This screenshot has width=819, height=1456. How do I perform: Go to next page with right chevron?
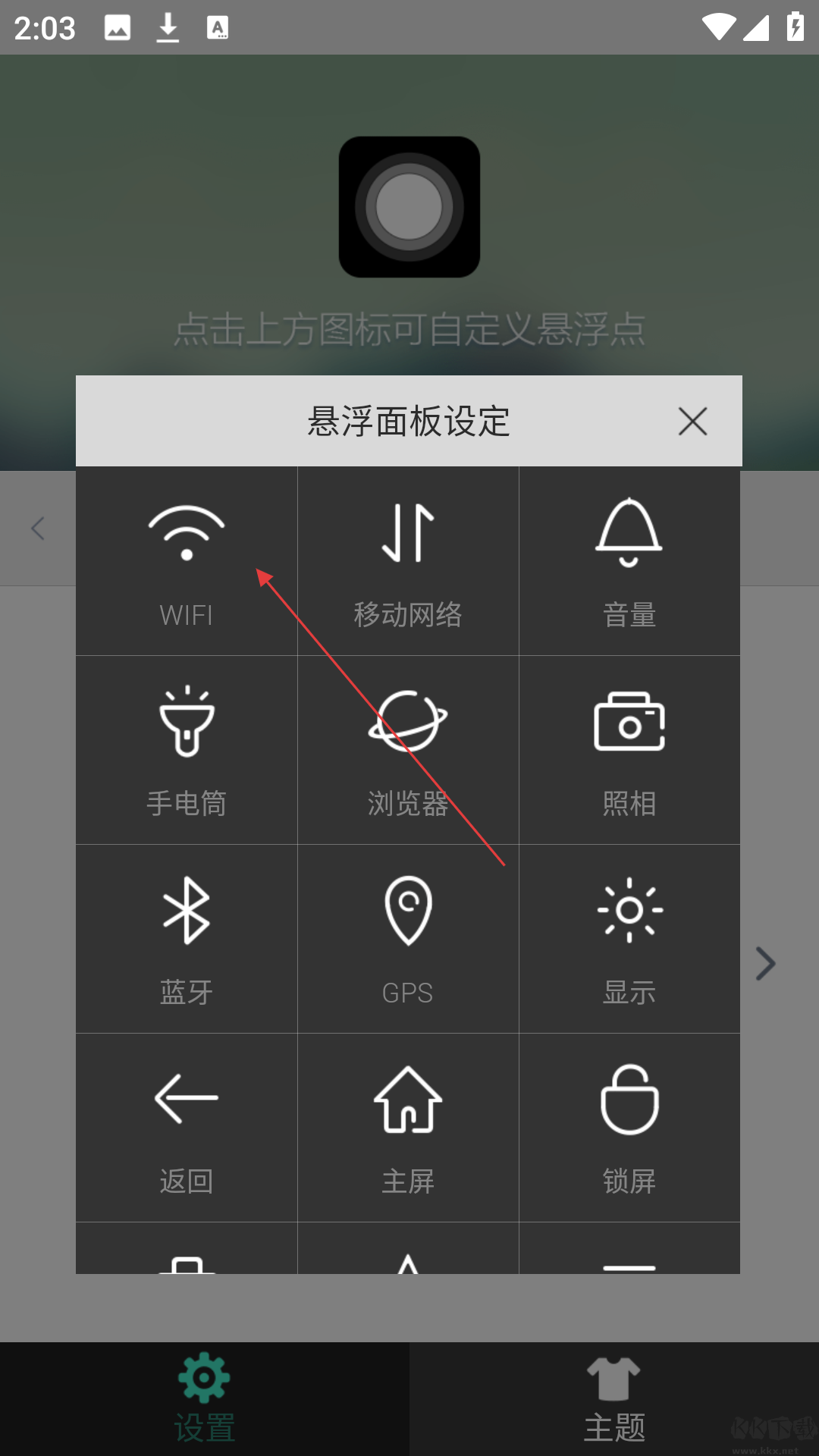(766, 964)
